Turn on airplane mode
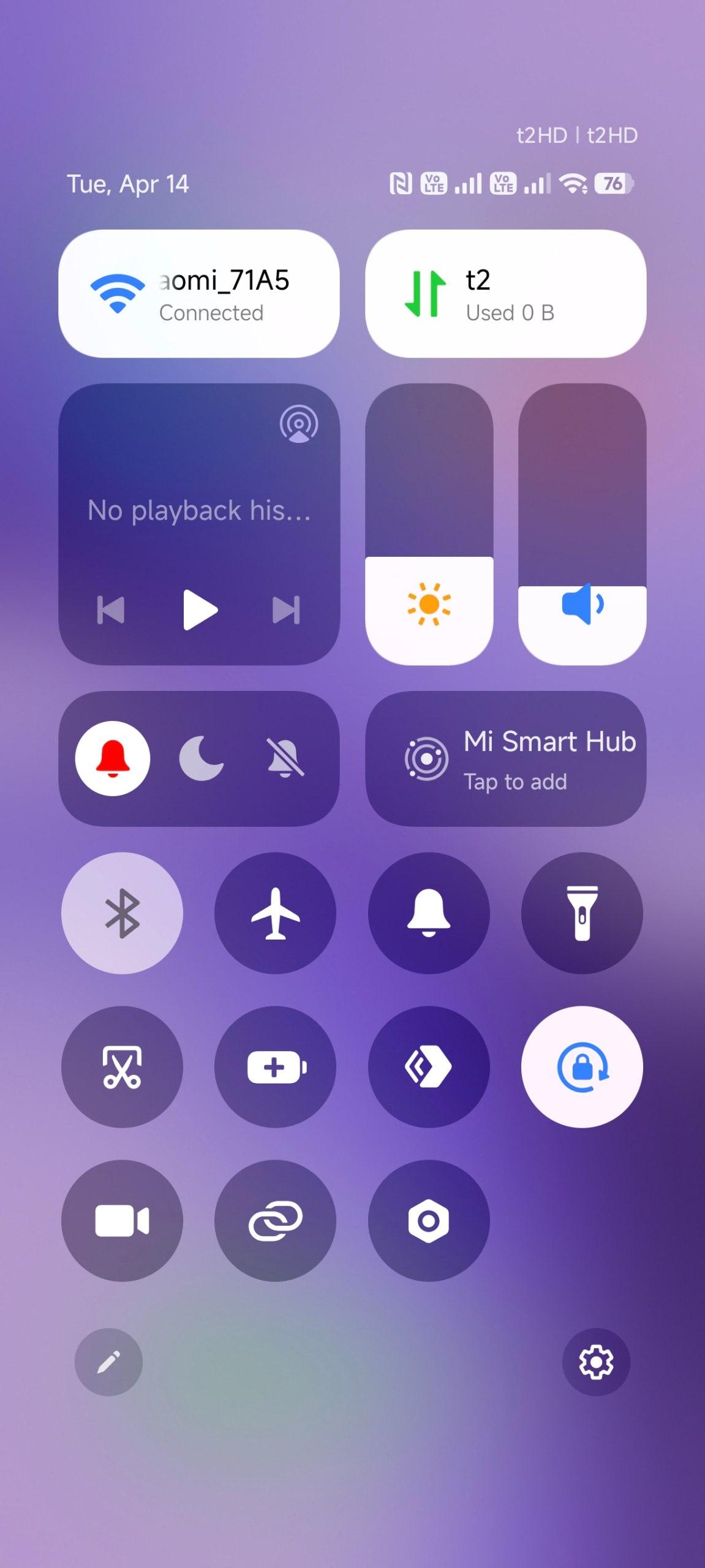Screen dimensions: 705x1568 point(275,913)
